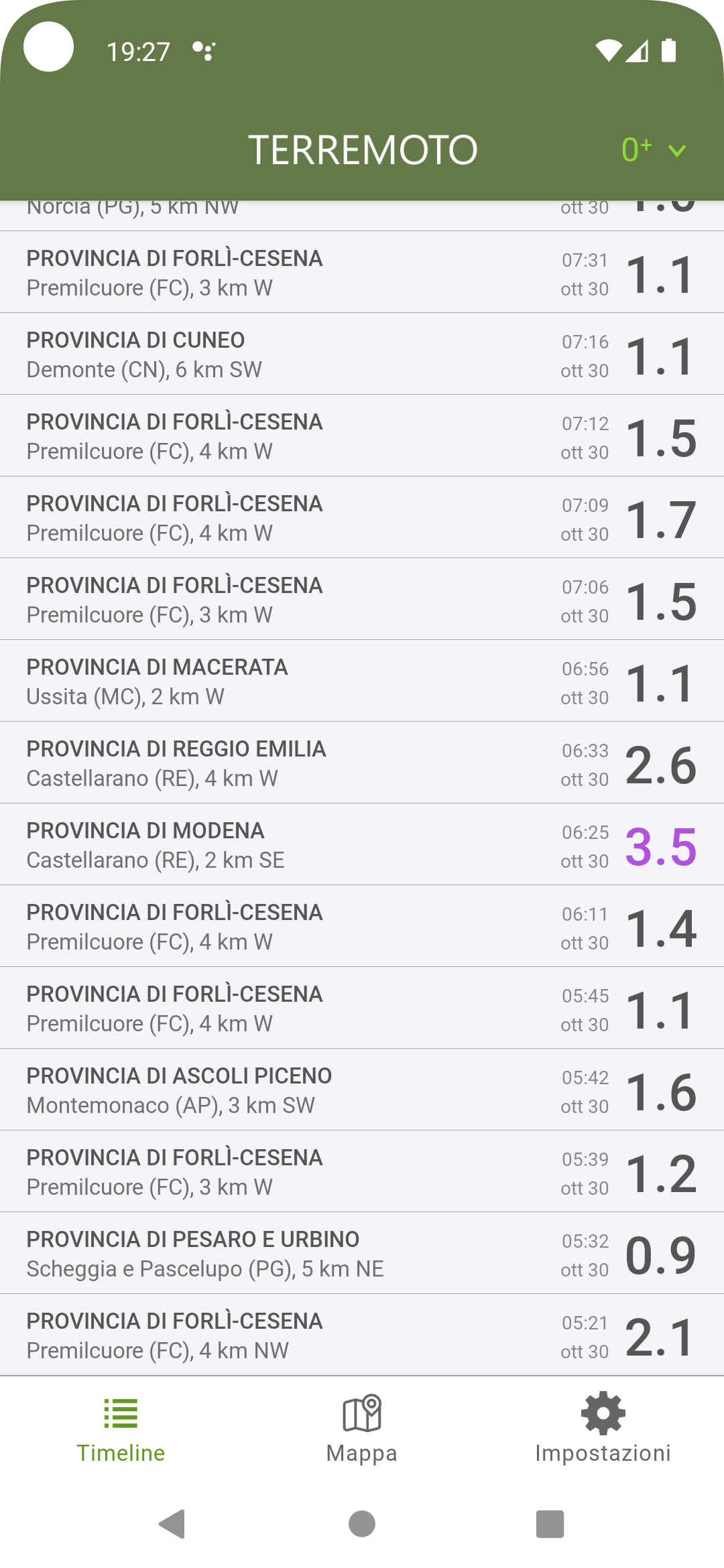View the Ussita (MC) 06:56 earthquake
The width and height of the screenshot is (724, 1568).
pyautogui.click(x=362, y=681)
